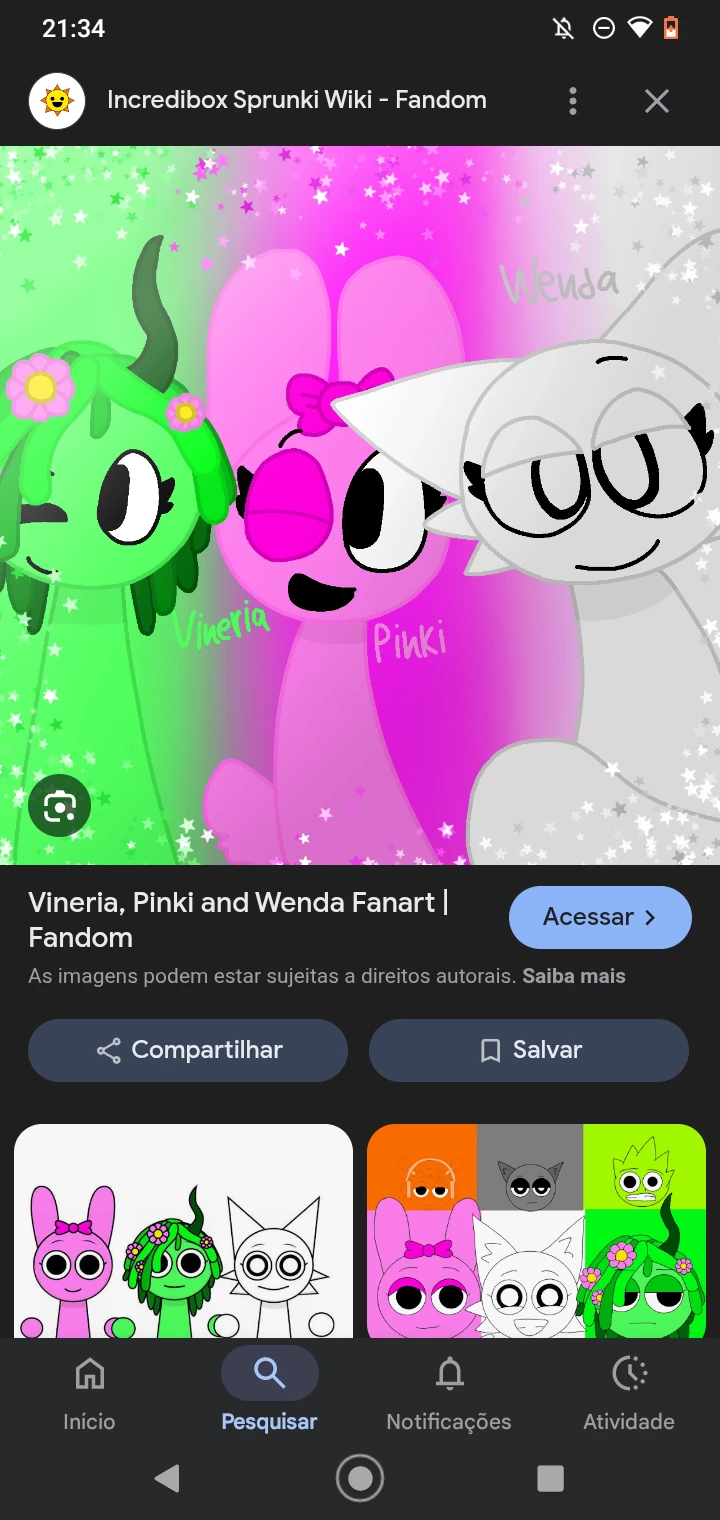720x1520 pixels.
Task: Open the three-dot overflow menu
Action: (x=572, y=101)
